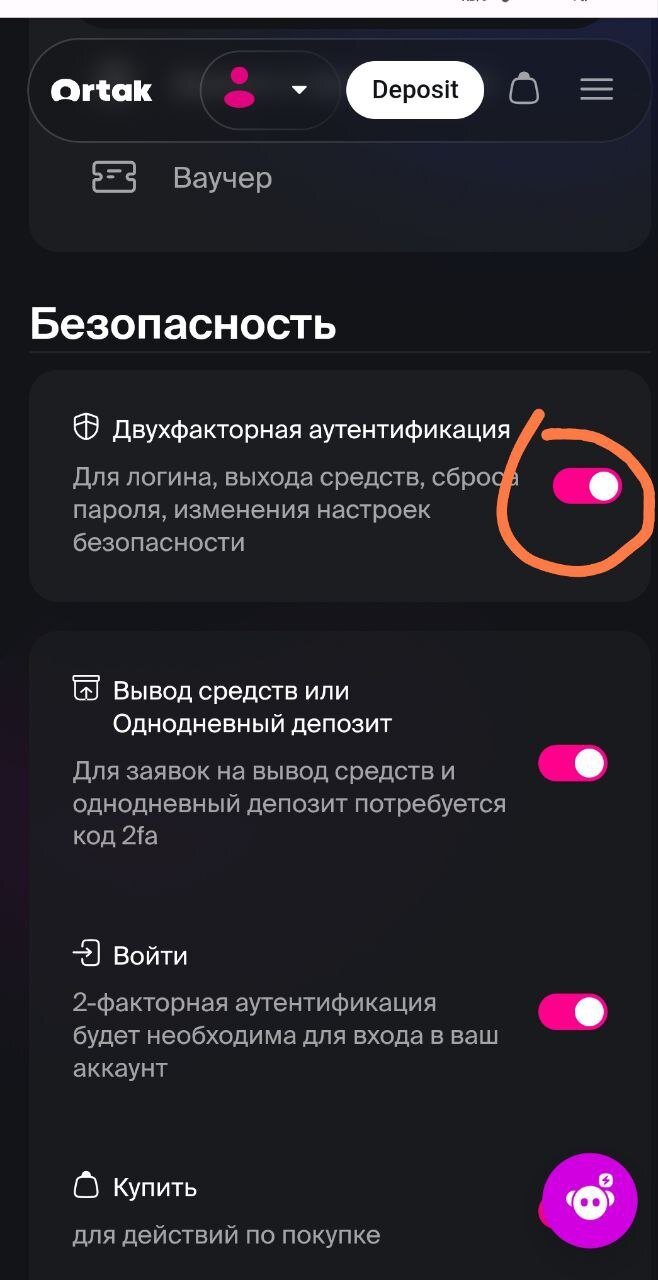Expand the account profile dropdown
Screen dimensions: 658x1280
pyautogui.click(x=270, y=90)
